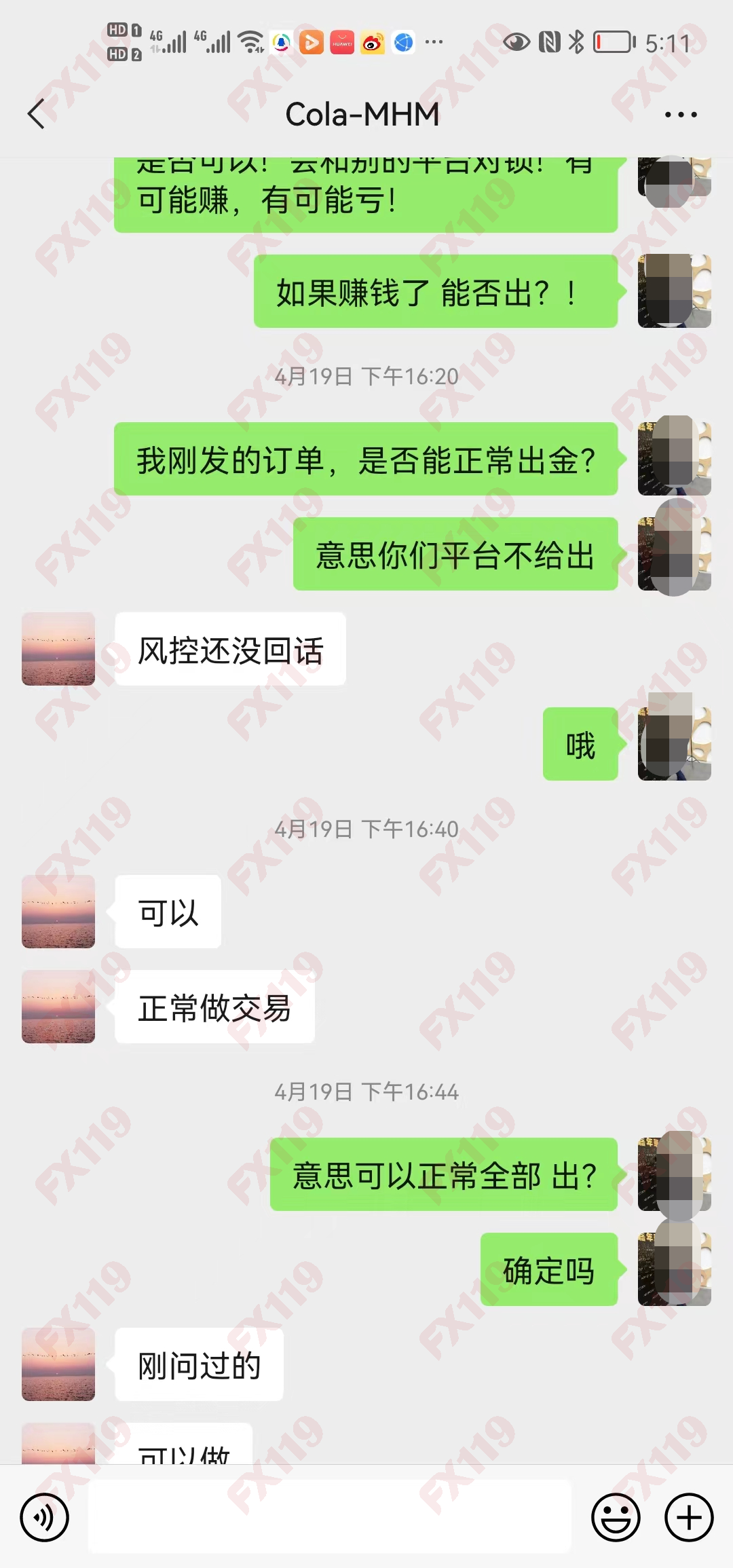Viewport: 733px width, 1568px height.
Task: Open the emoji picker
Action: click(x=616, y=1518)
